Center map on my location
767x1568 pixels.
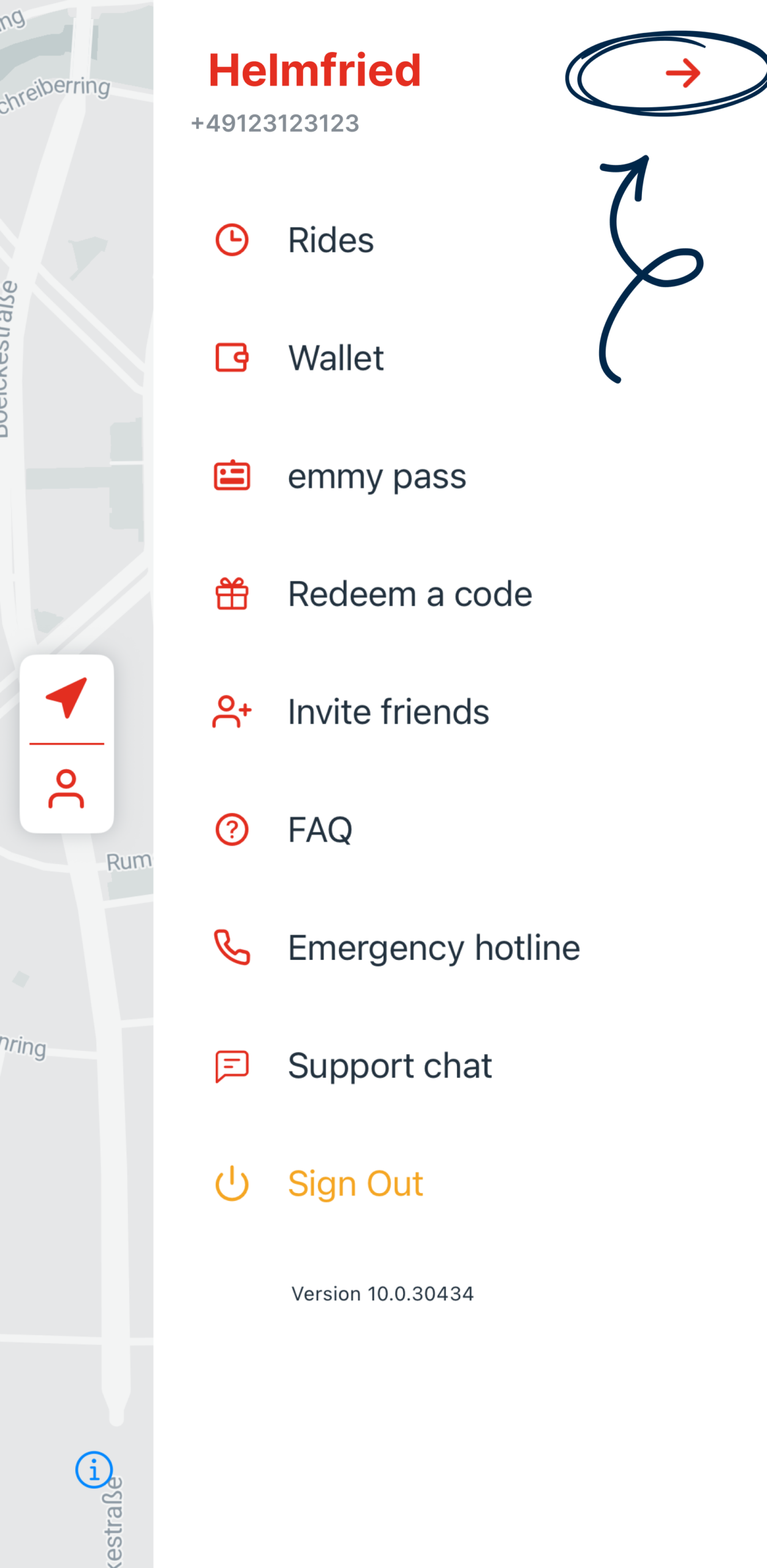click(x=67, y=698)
